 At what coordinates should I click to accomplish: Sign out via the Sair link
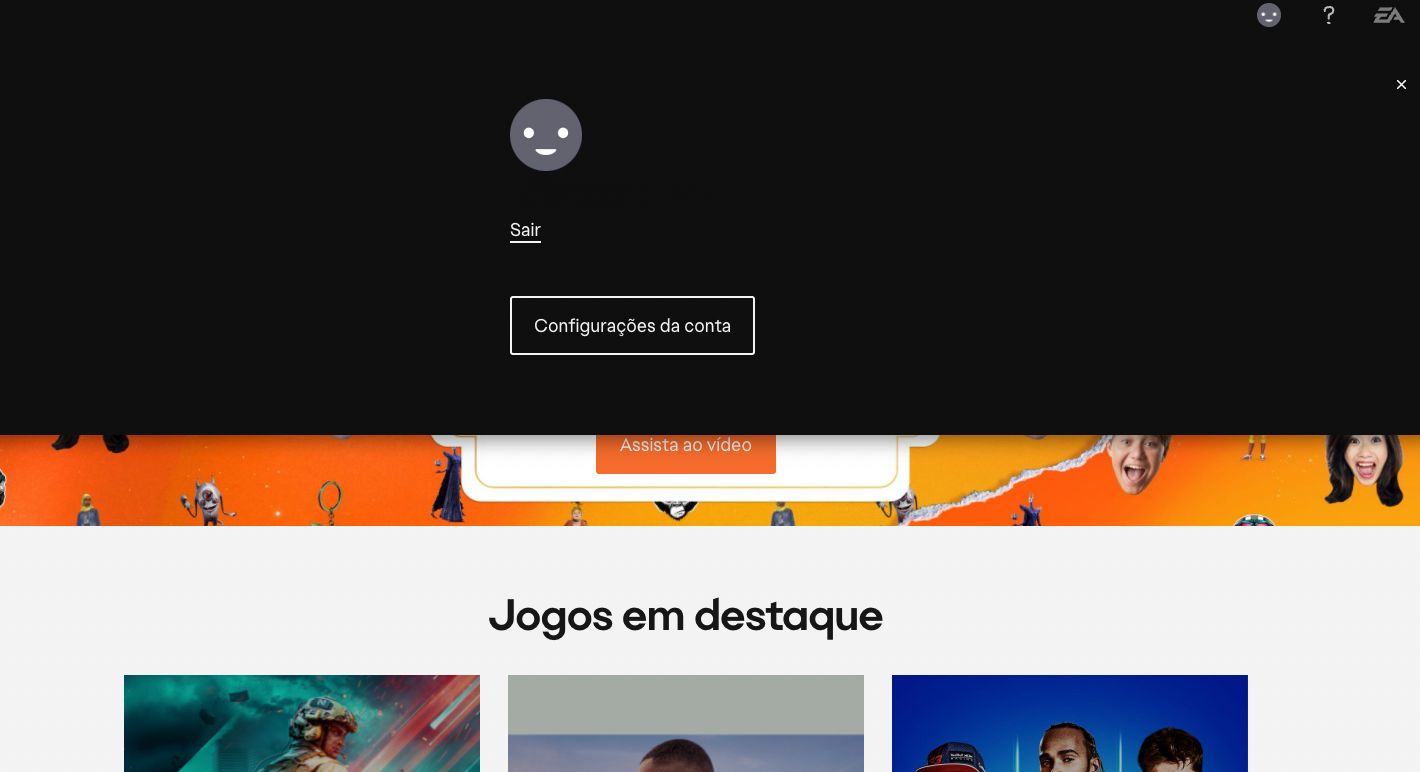click(x=525, y=230)
